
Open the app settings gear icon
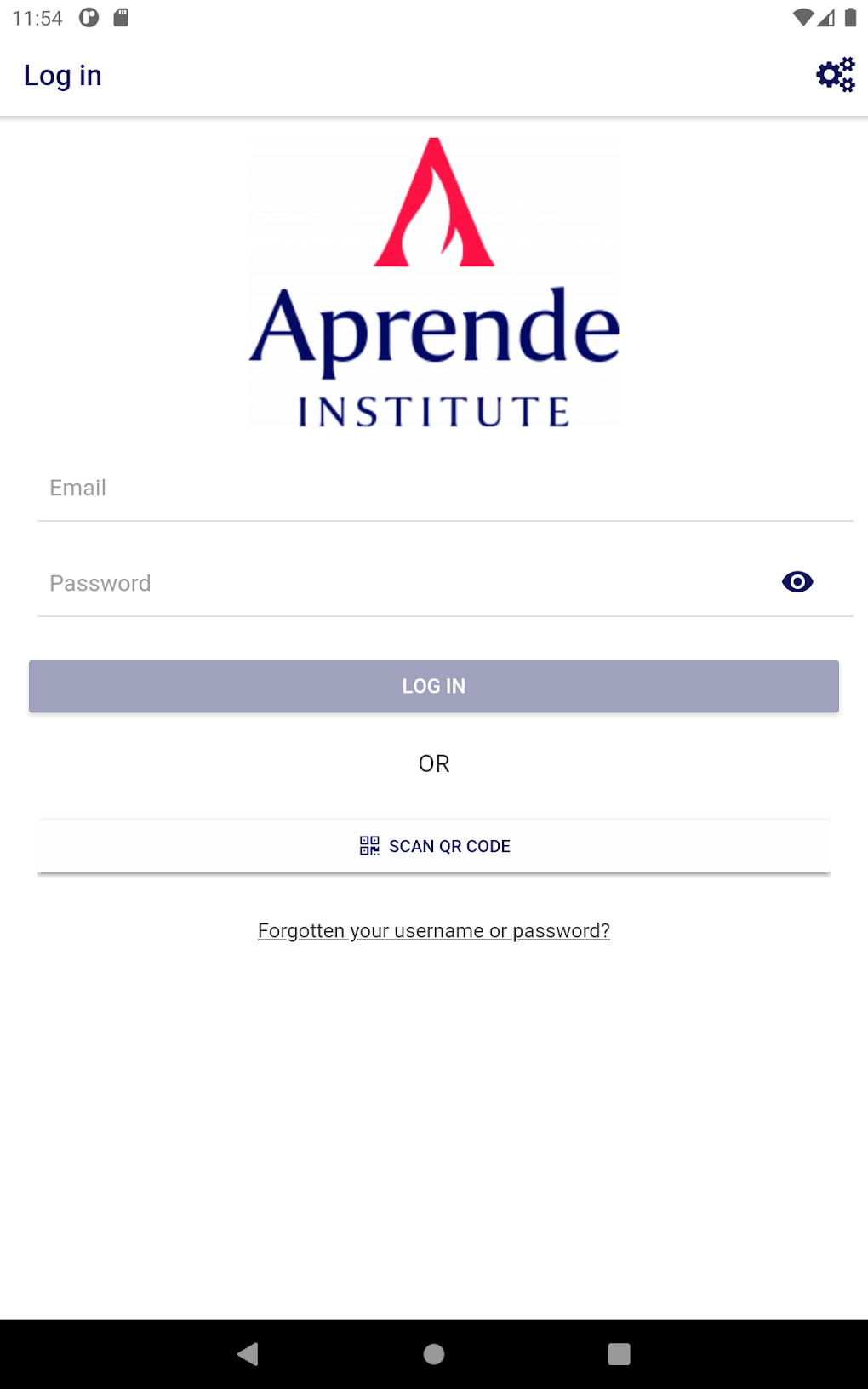tap(835, 75)
